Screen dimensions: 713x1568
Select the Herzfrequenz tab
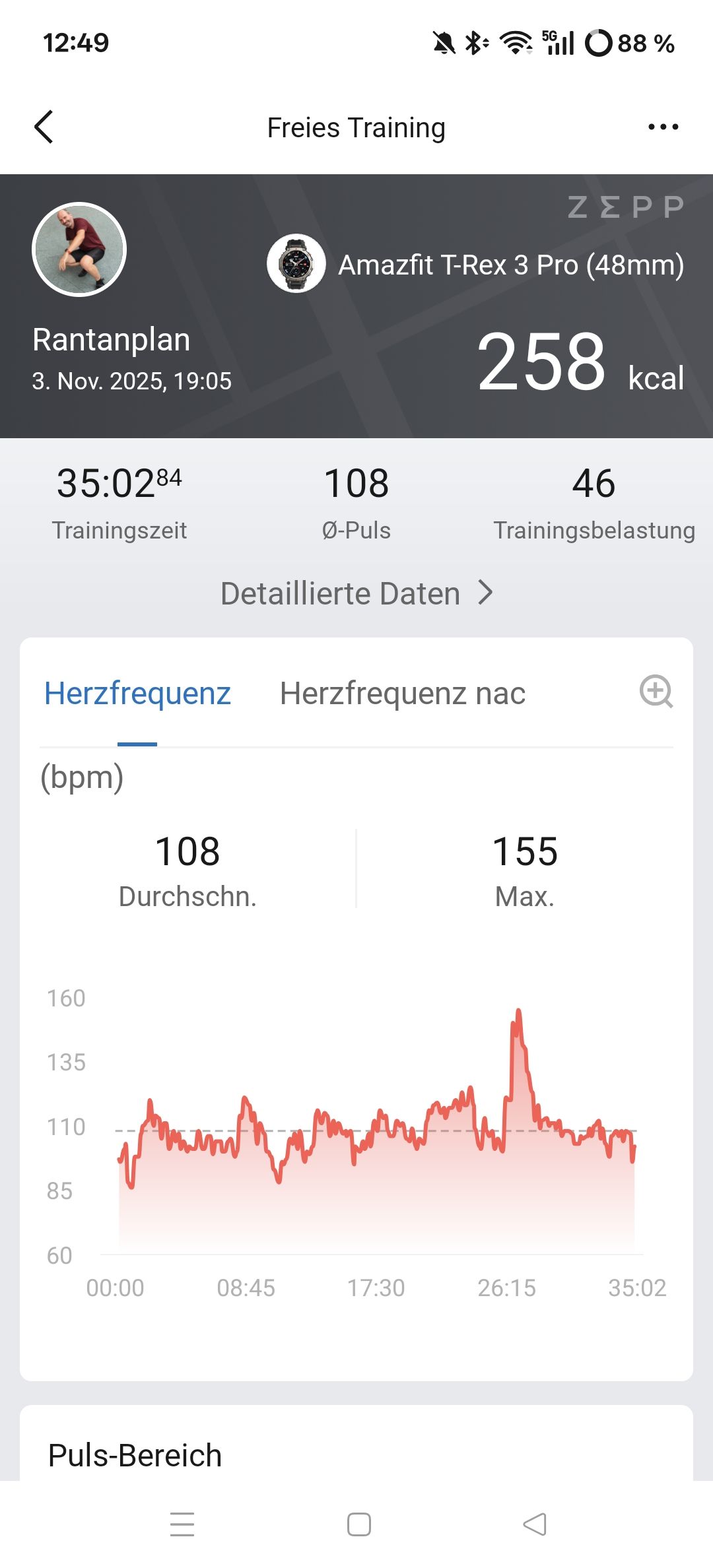[137, 694]
